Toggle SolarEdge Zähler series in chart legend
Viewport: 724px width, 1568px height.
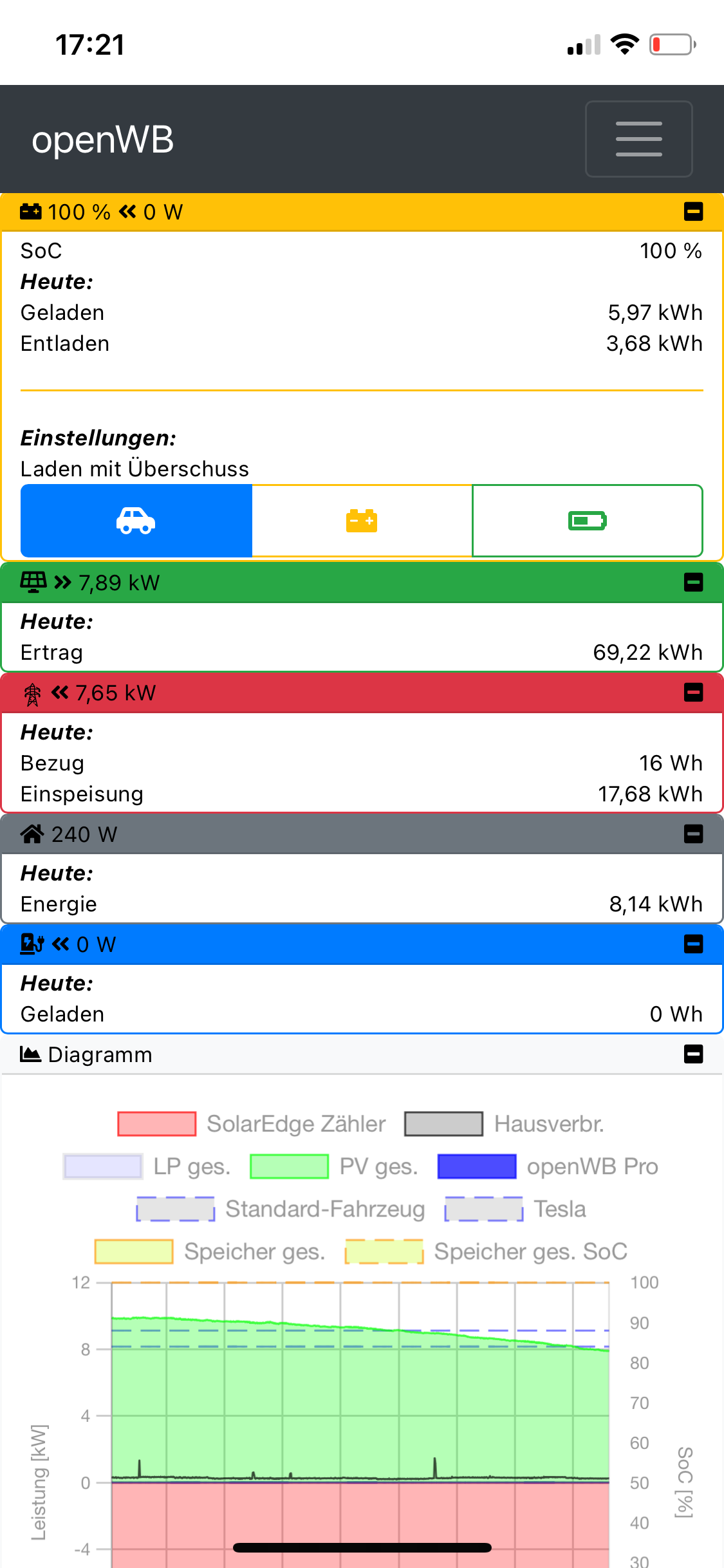pos(252,1124)
